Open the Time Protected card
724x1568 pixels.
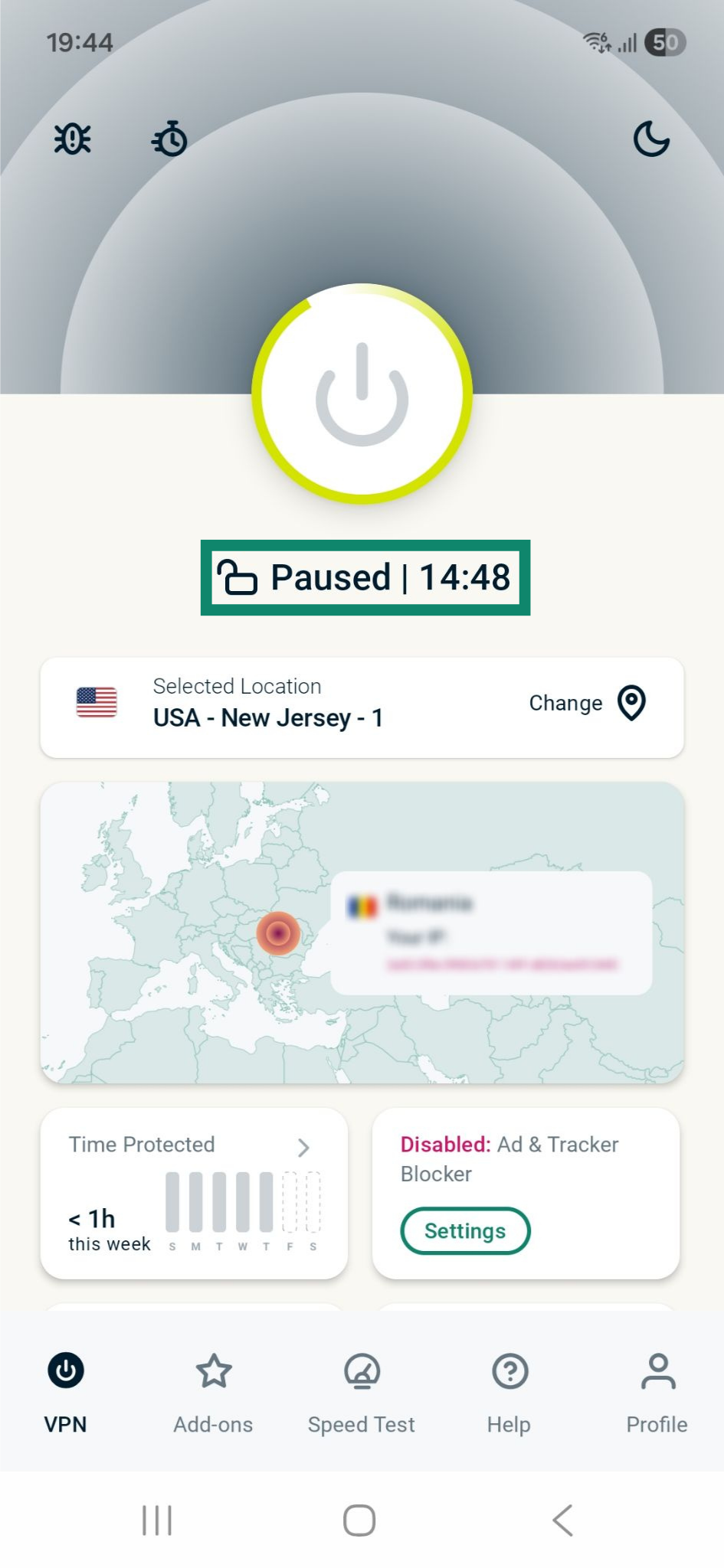pyautogui.click(x=194, y=1192)
